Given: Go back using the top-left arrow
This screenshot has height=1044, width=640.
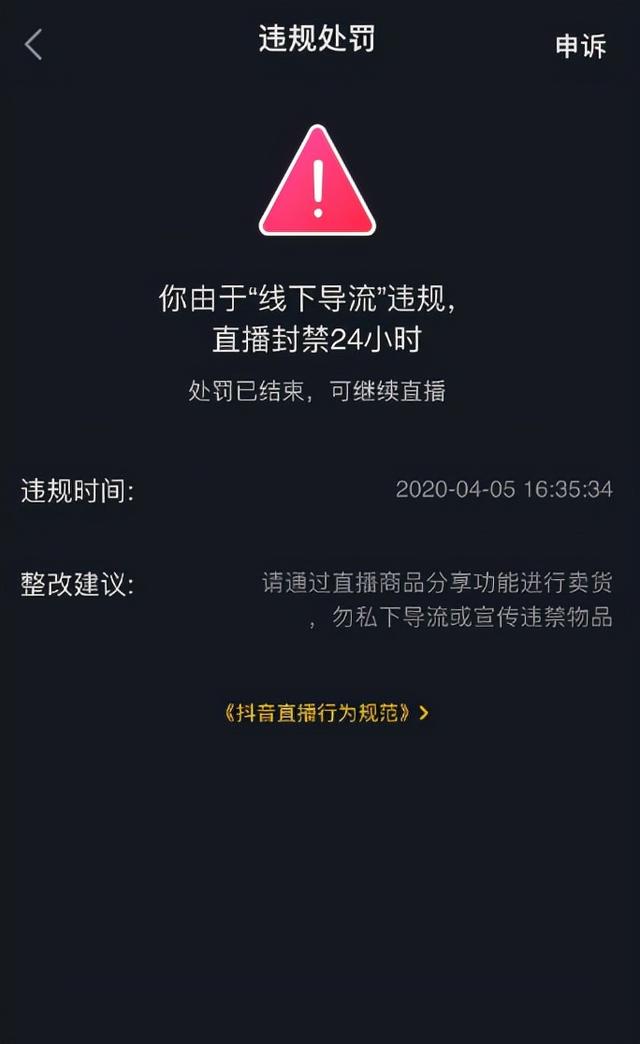Looking at the screenshot, I should pyautogui.click(x=34, y=44).
